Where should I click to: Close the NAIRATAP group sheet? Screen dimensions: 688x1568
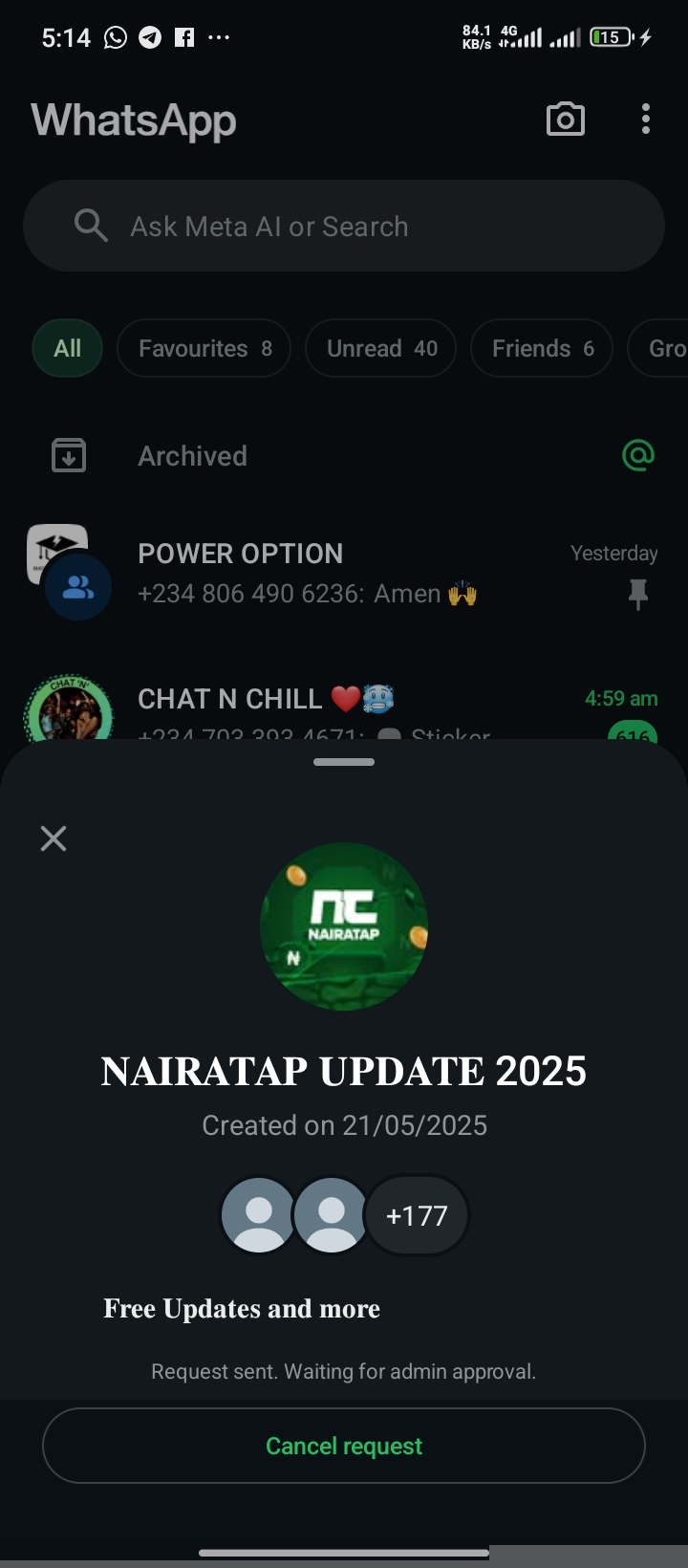tap(54, 838)
